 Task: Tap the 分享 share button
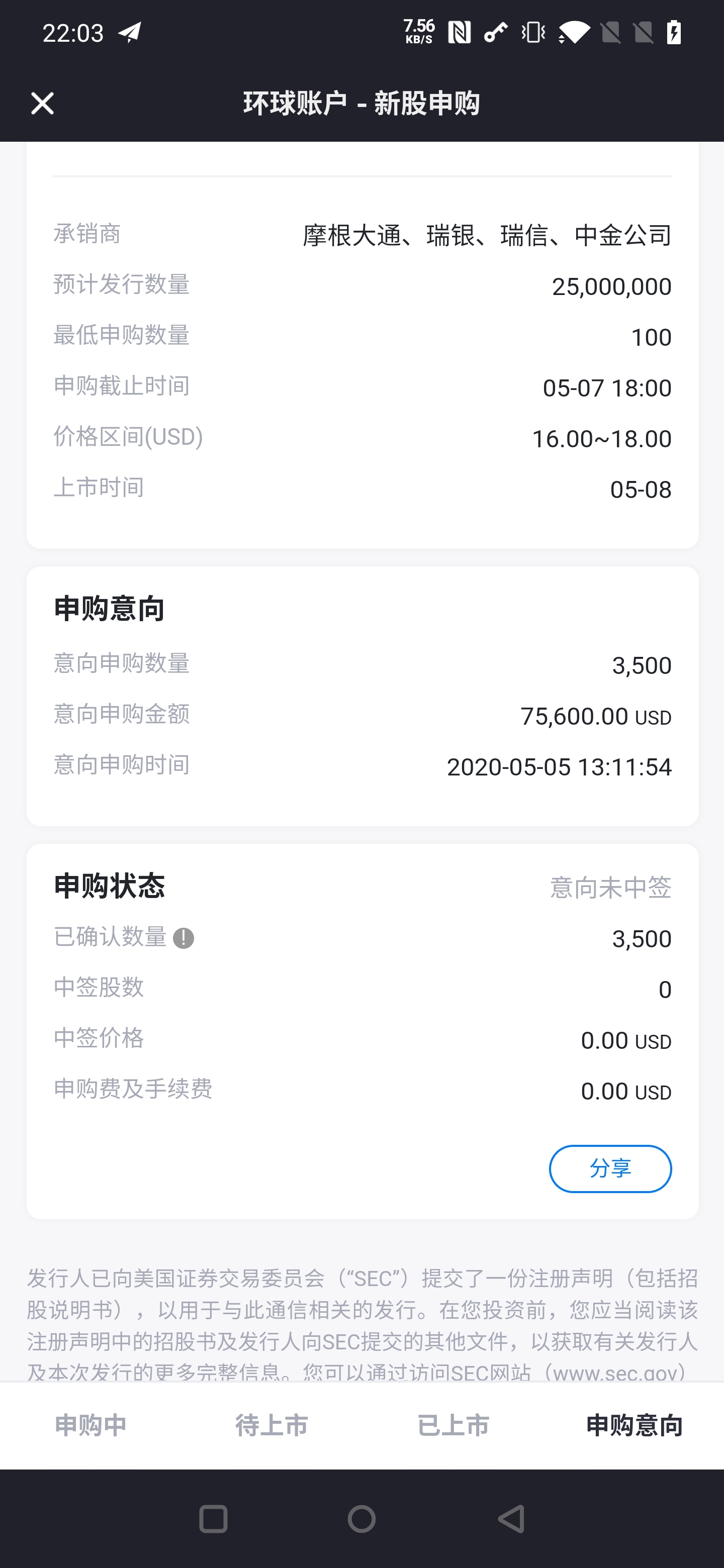pyautogui.click(x=610, y=1168)
